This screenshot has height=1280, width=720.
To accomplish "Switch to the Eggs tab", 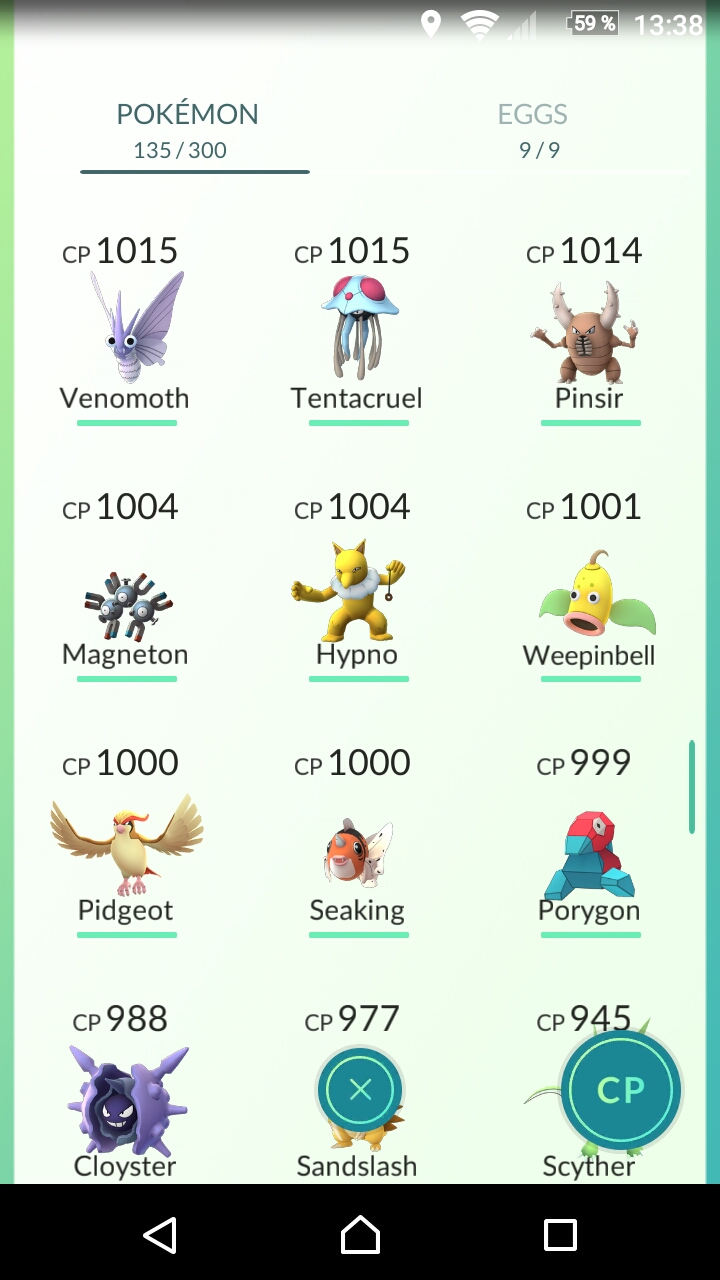I will 533,130.
